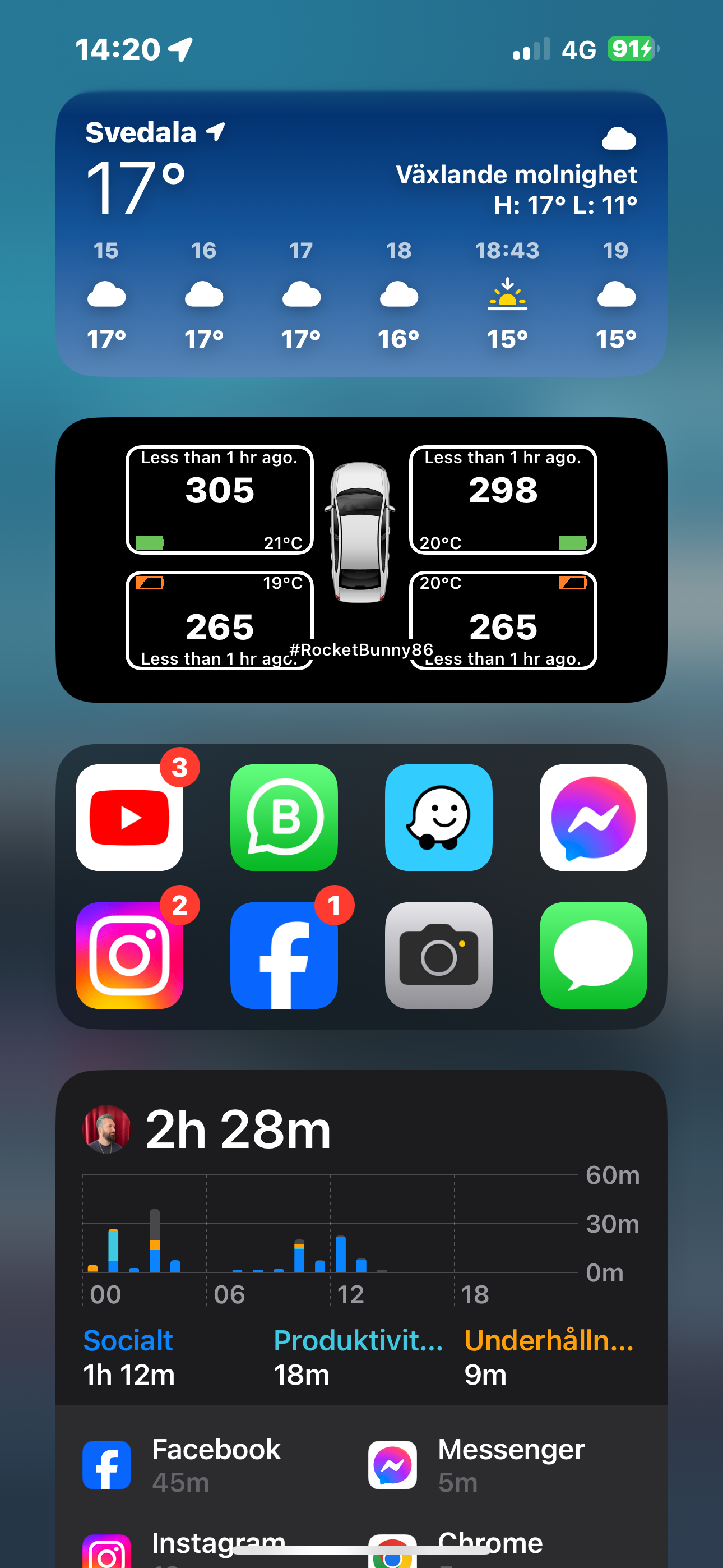Launch the Waze navigation app

439,817
